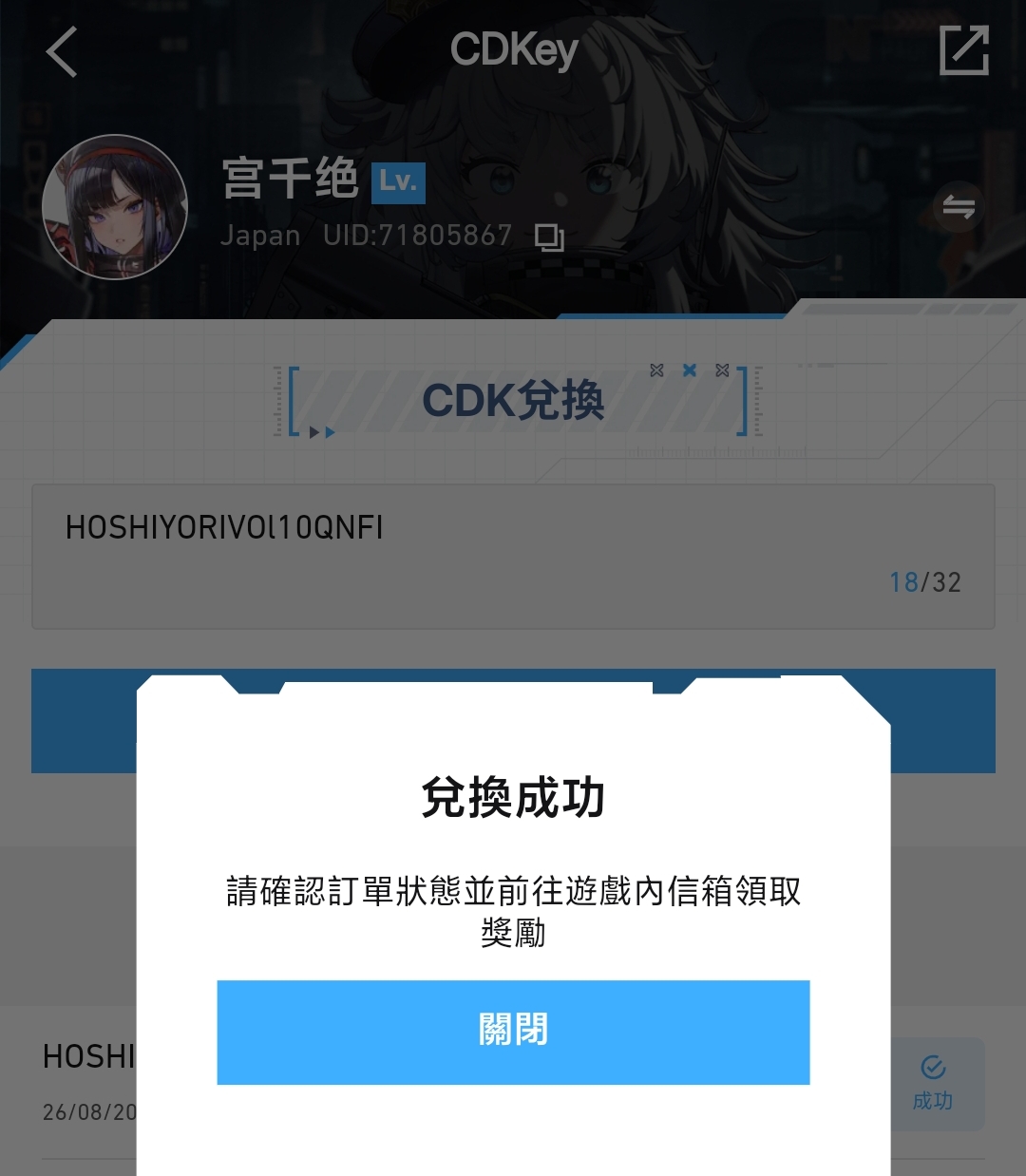Copy the UID with the copy icon
This screenshot has width=1026, height=1176.
(x=549, y=237)
